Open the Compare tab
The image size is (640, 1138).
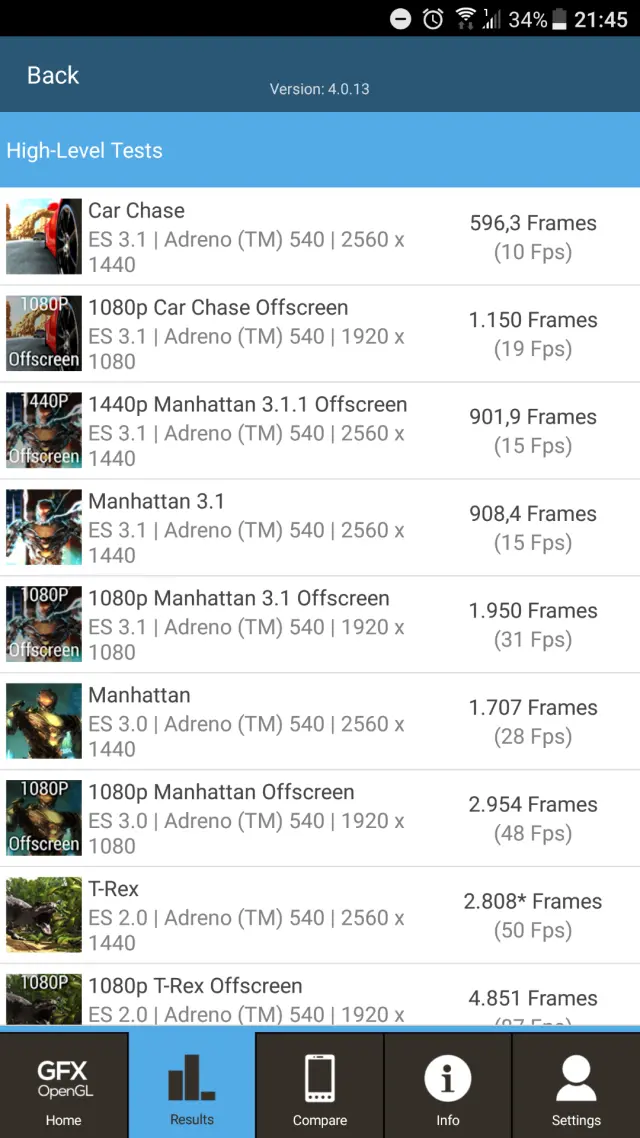(x=320, y=1085)
